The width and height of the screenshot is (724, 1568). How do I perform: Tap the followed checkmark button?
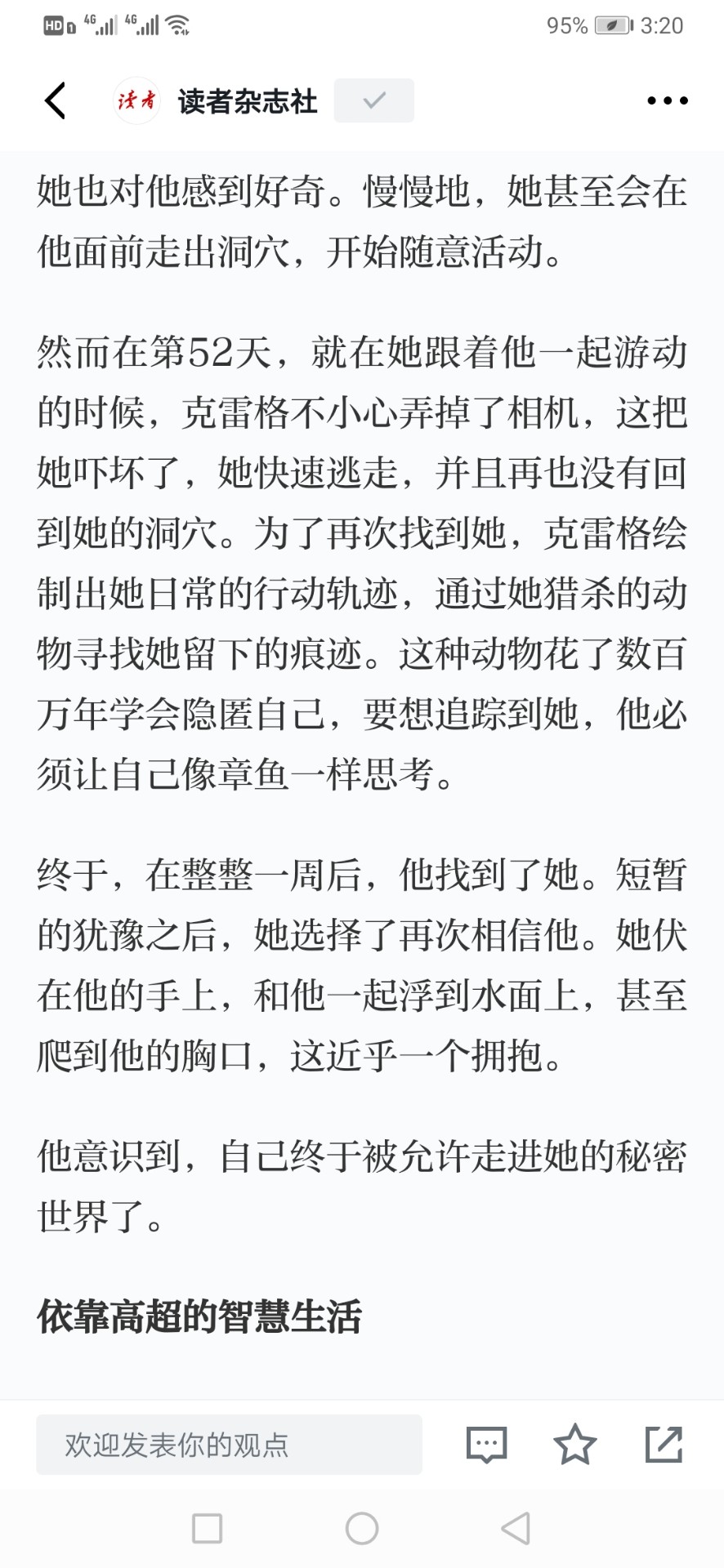click(x=373, y=100)
